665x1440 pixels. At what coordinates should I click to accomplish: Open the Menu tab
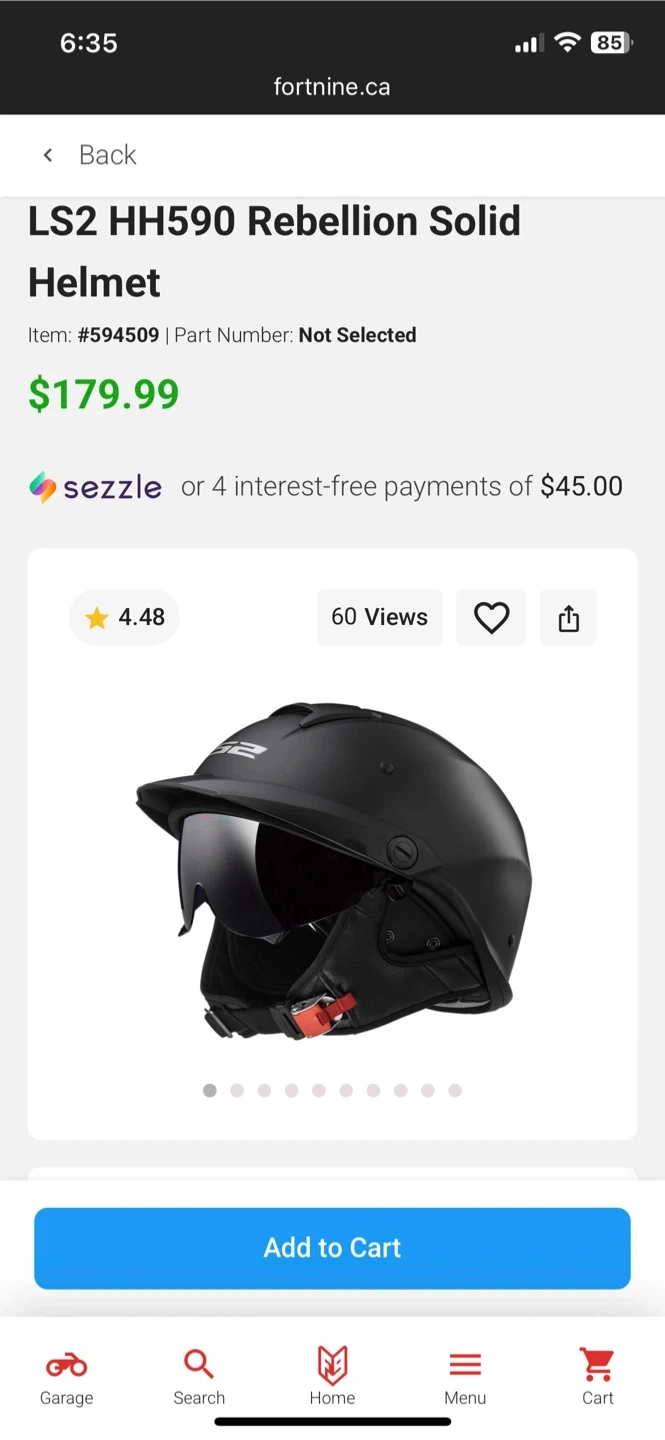coord(465,1376)
